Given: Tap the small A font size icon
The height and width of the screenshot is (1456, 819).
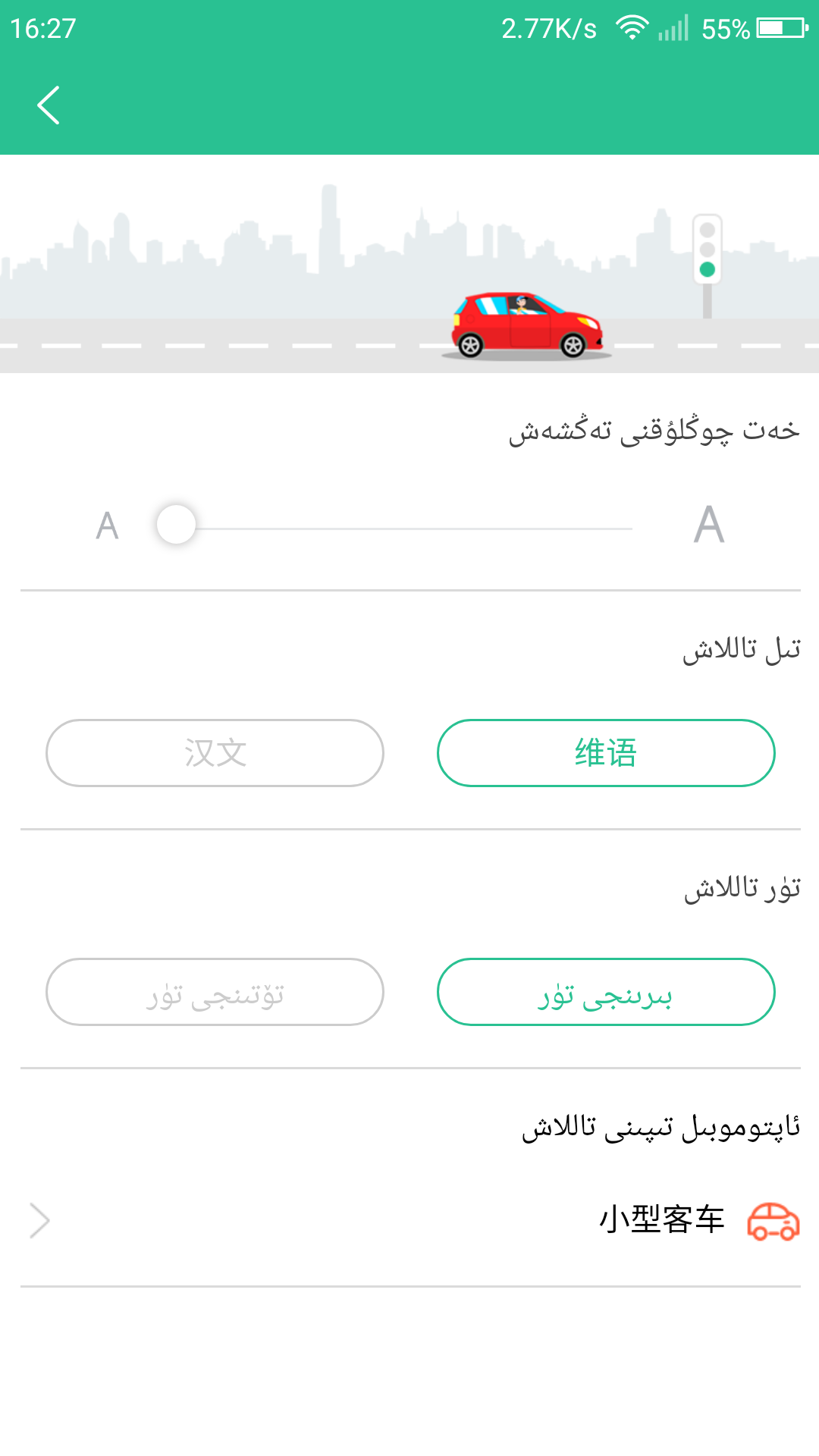Looking at the screenshot, I should (x=108, y=526).
